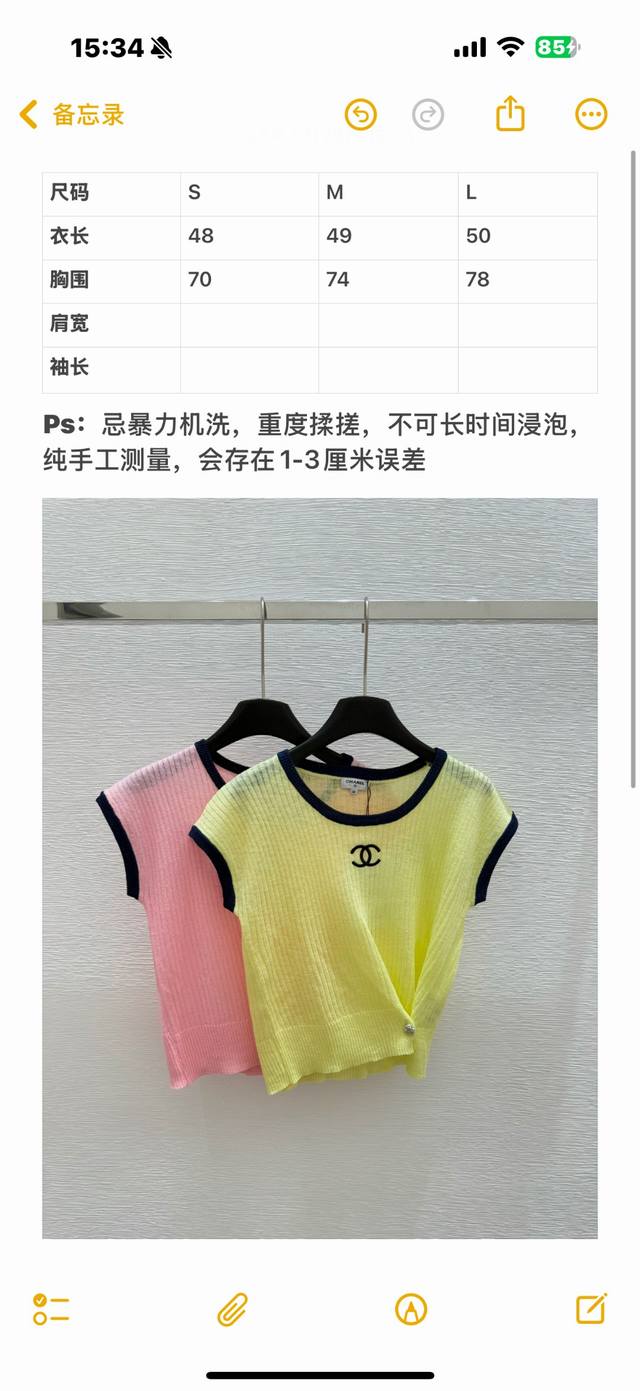
Task: Undo the last edit
Action: click(360, 114)
